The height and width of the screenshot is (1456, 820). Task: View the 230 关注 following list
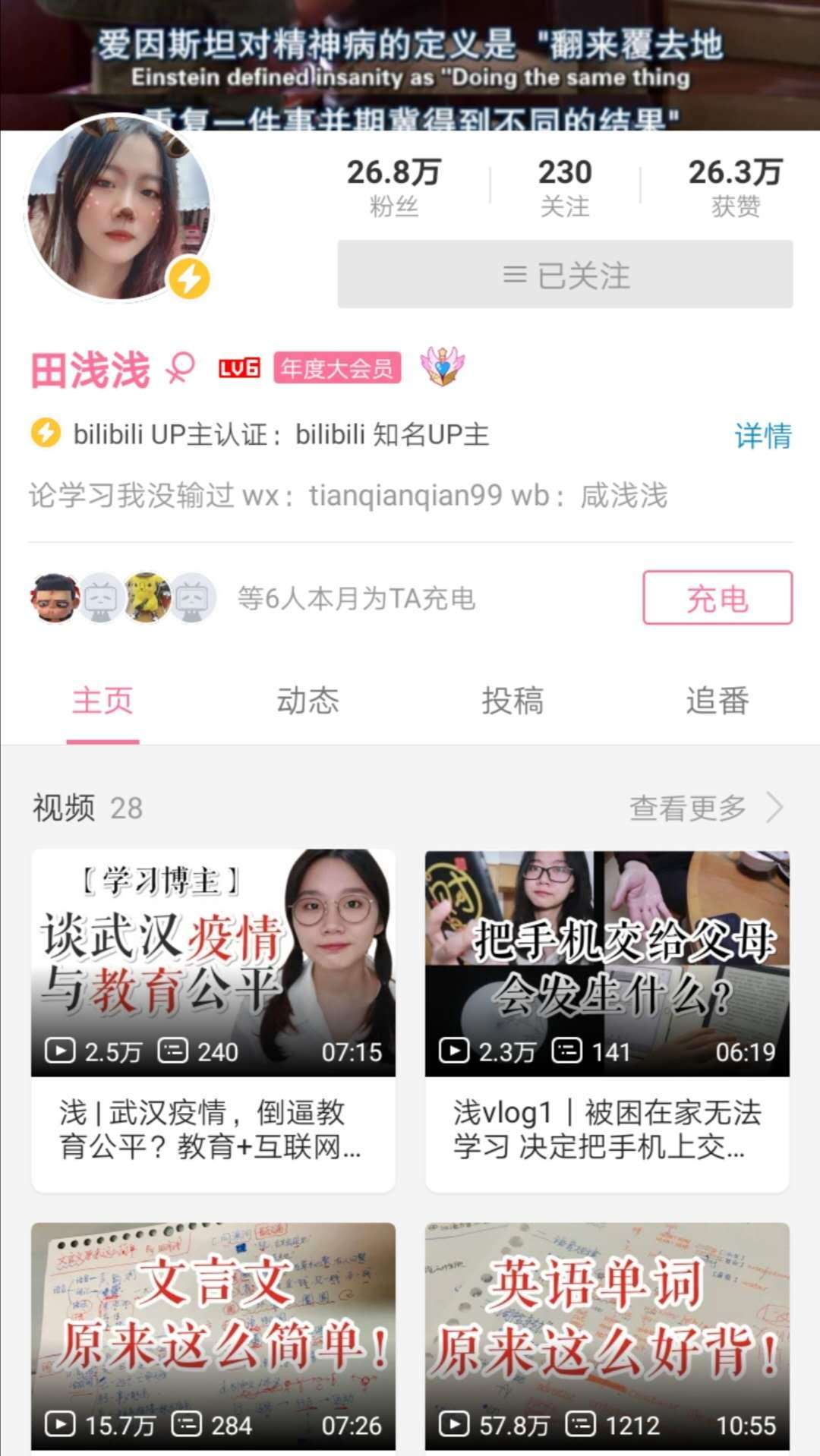click(565, 187)
